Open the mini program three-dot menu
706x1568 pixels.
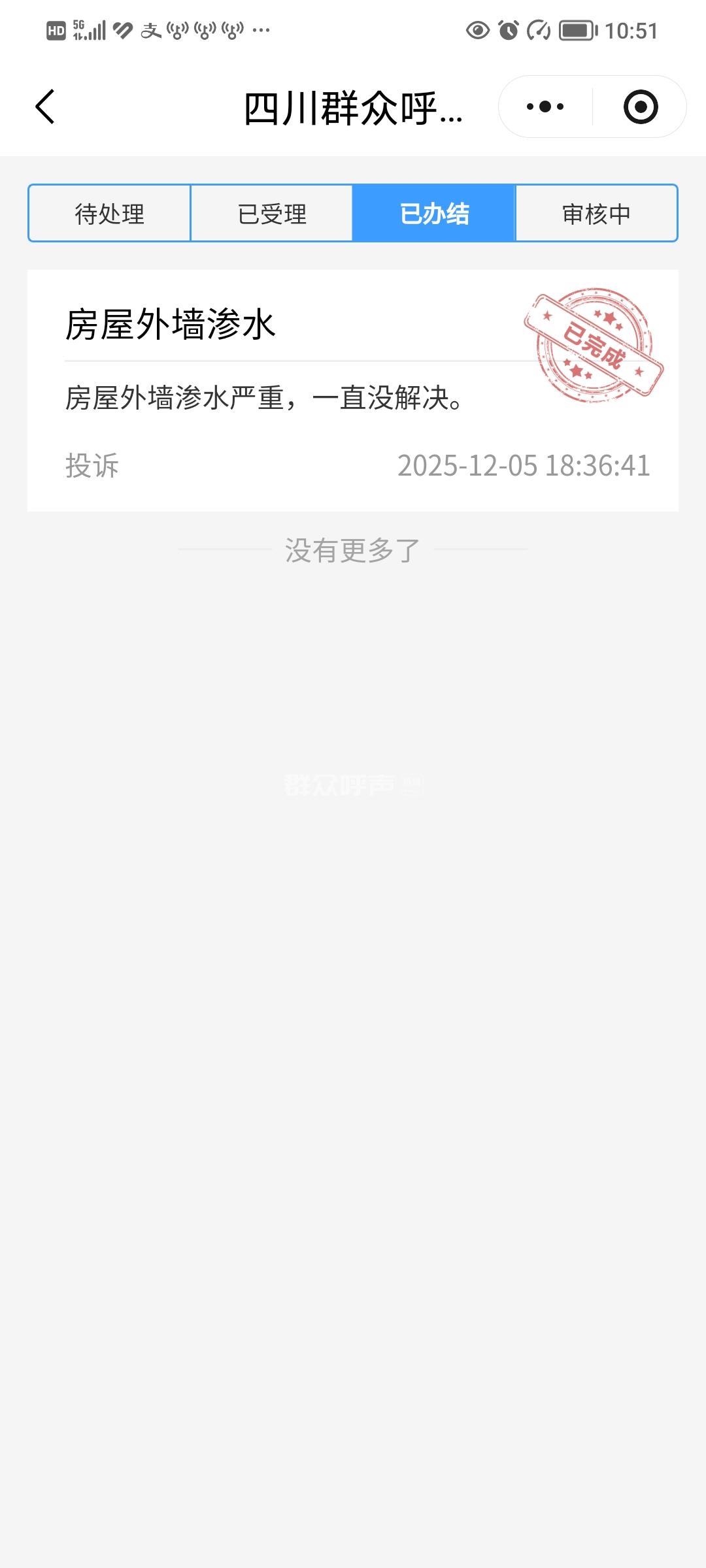pos(545,106)
